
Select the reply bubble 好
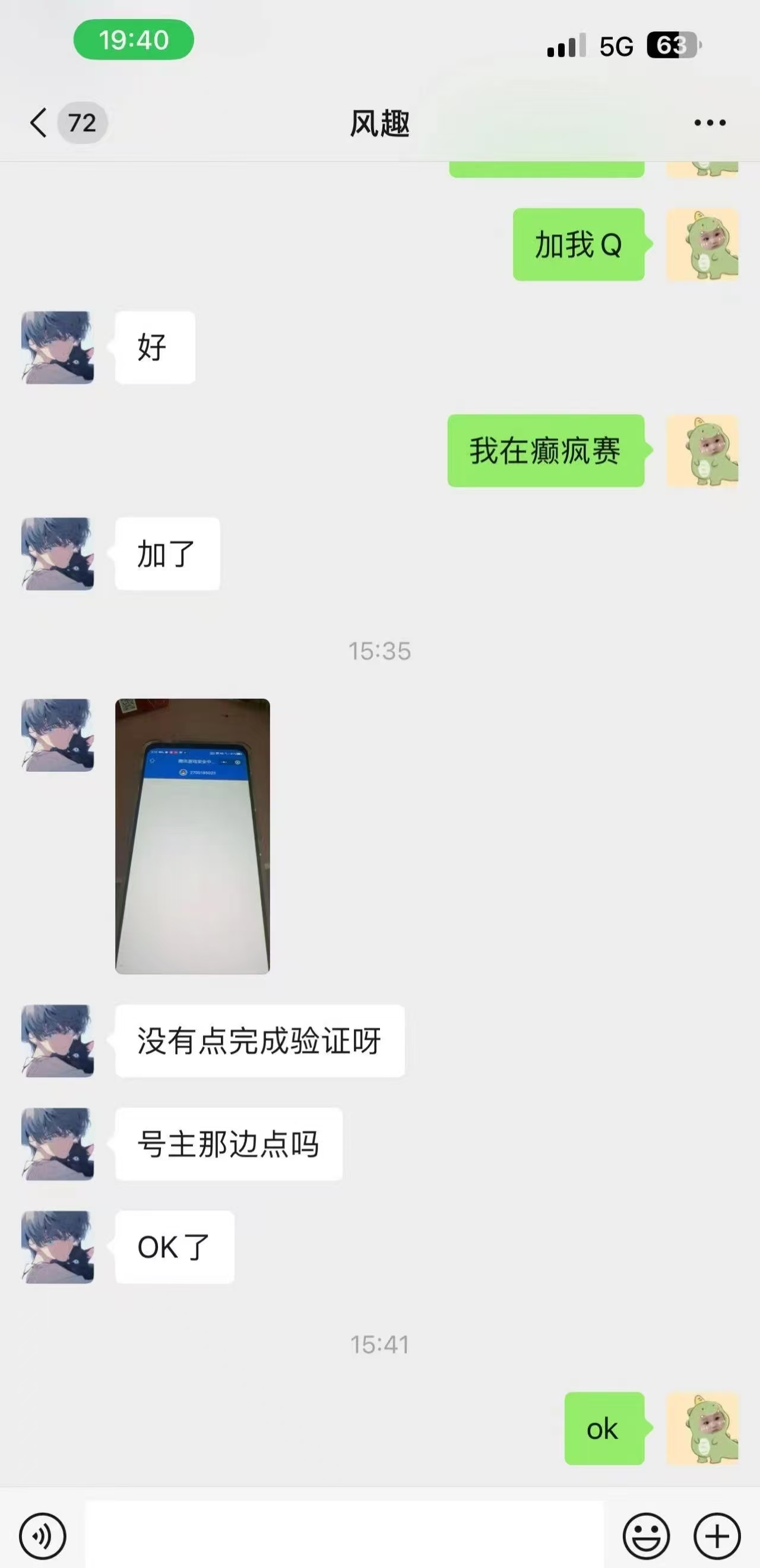pos(154,347)
